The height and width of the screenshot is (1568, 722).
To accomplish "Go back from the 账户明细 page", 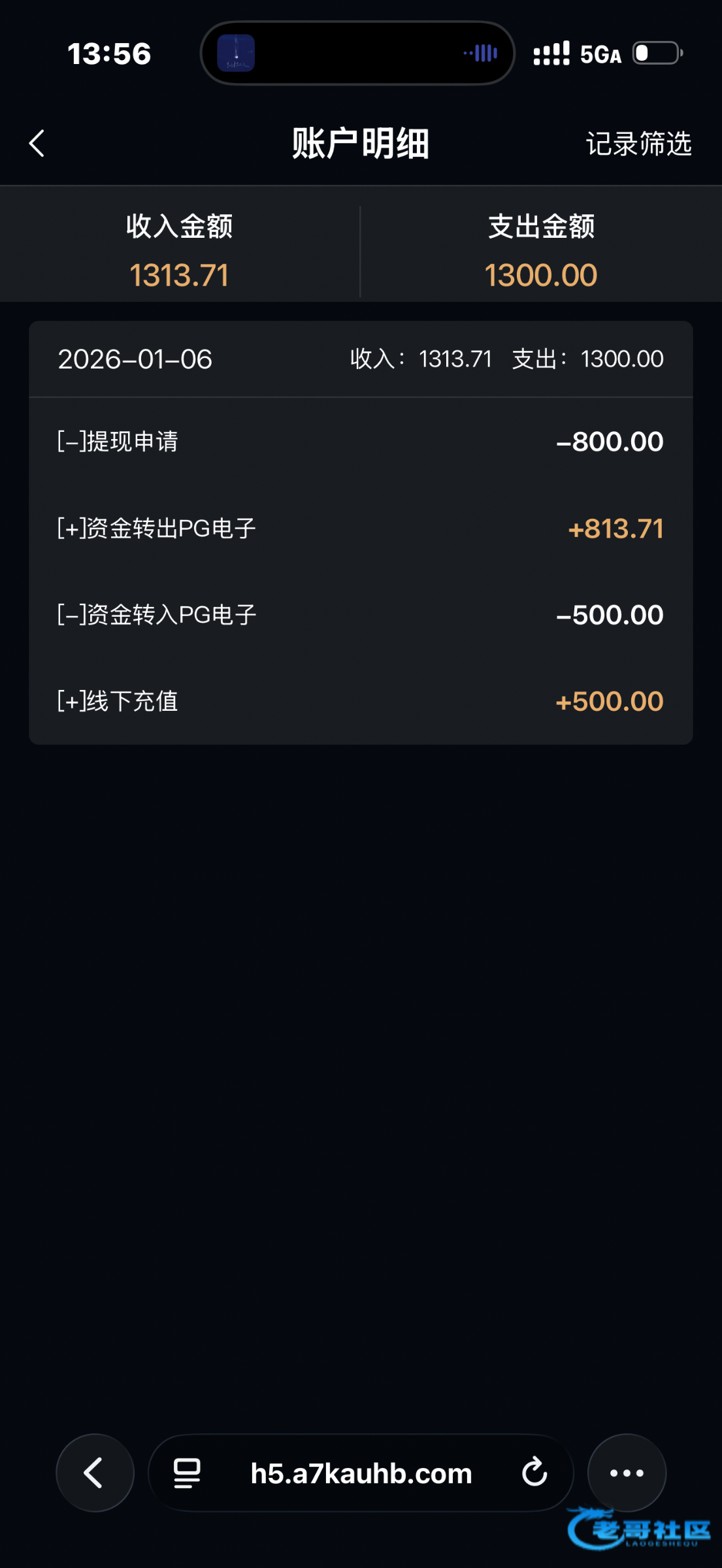I will 37,143.
